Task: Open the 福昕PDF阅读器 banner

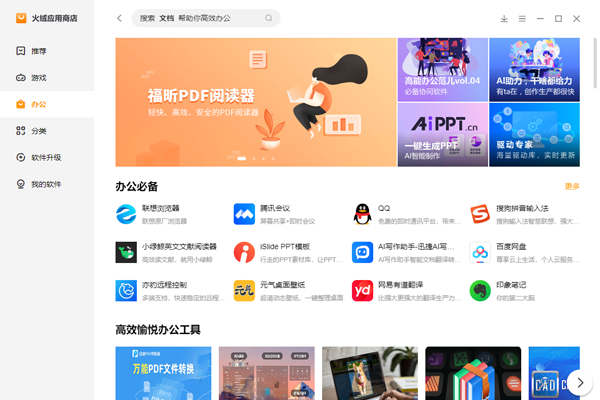Action: pos(256,102)
